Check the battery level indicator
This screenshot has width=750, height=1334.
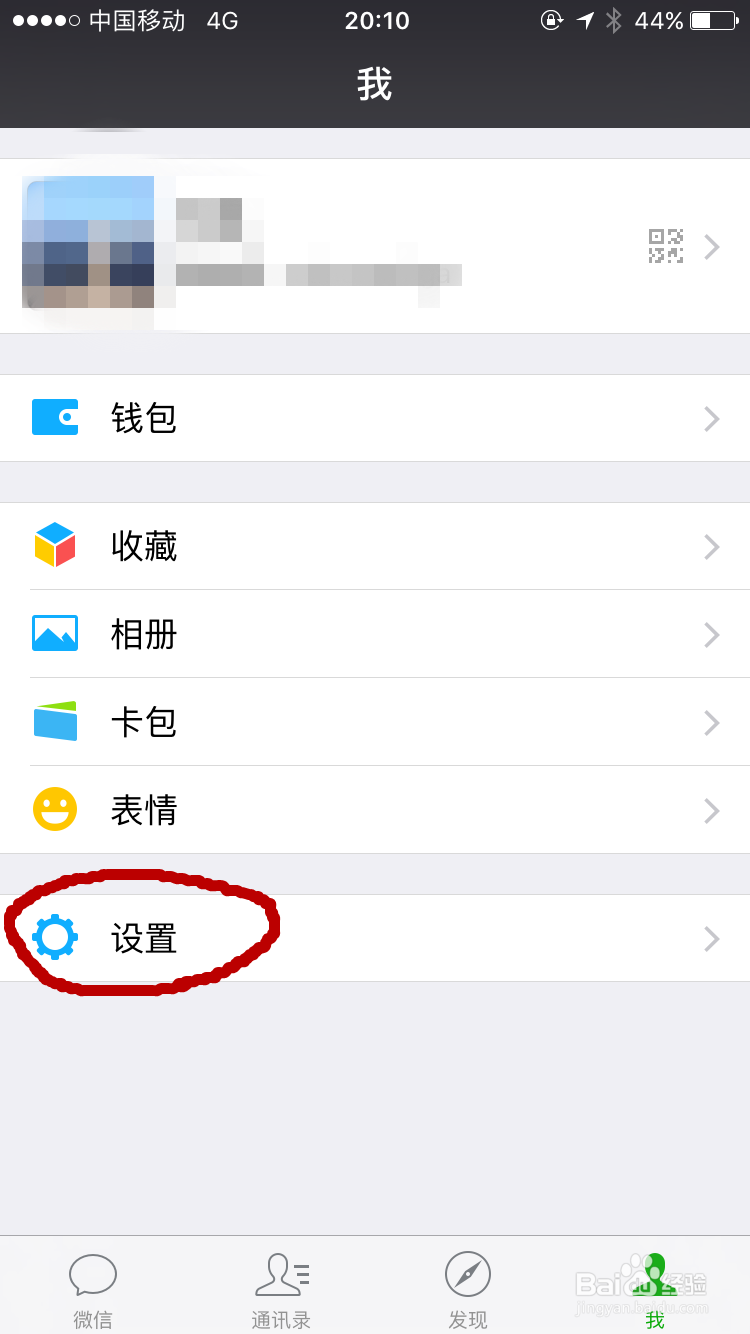coord(708,20)
